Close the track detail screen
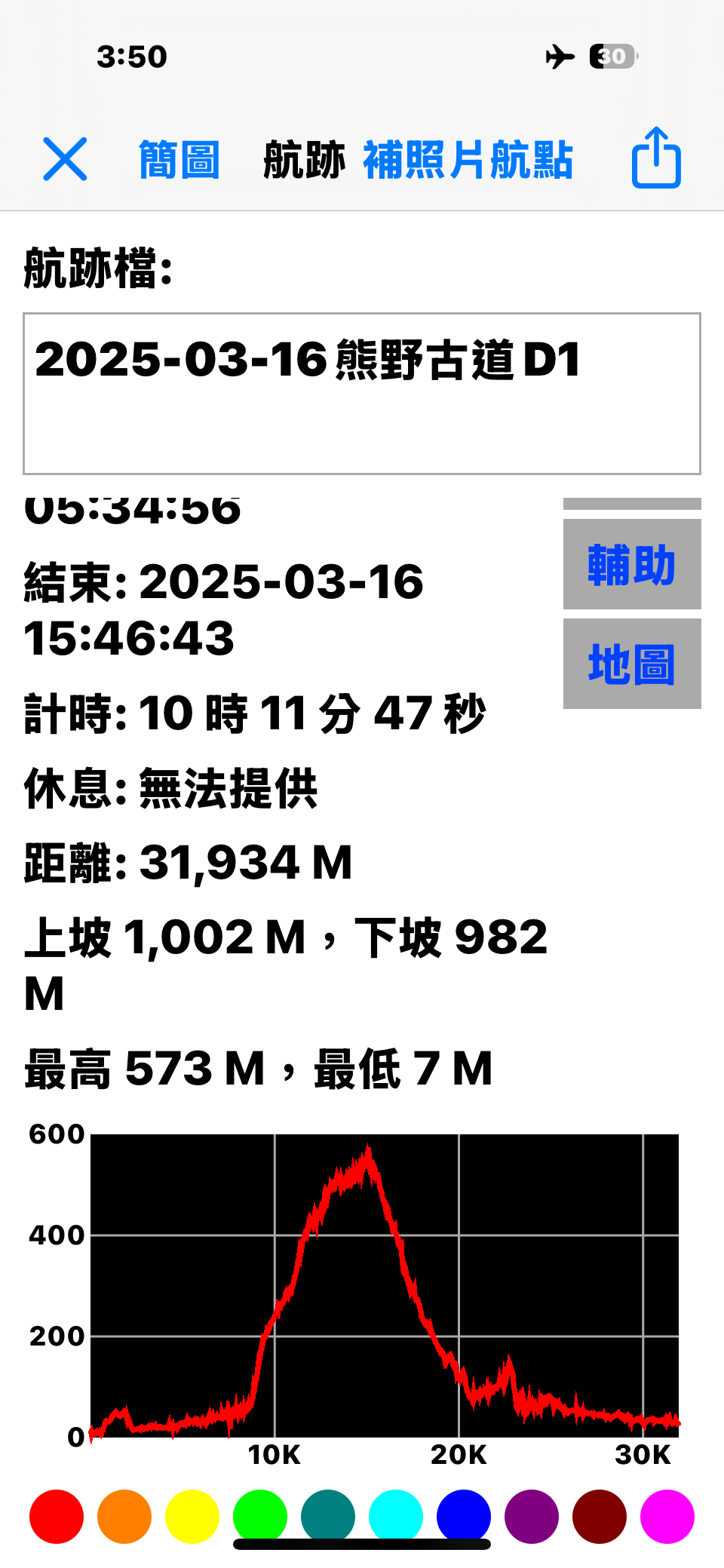The height and width of the screenshot is (1568, 724). [x=65, y=159]
